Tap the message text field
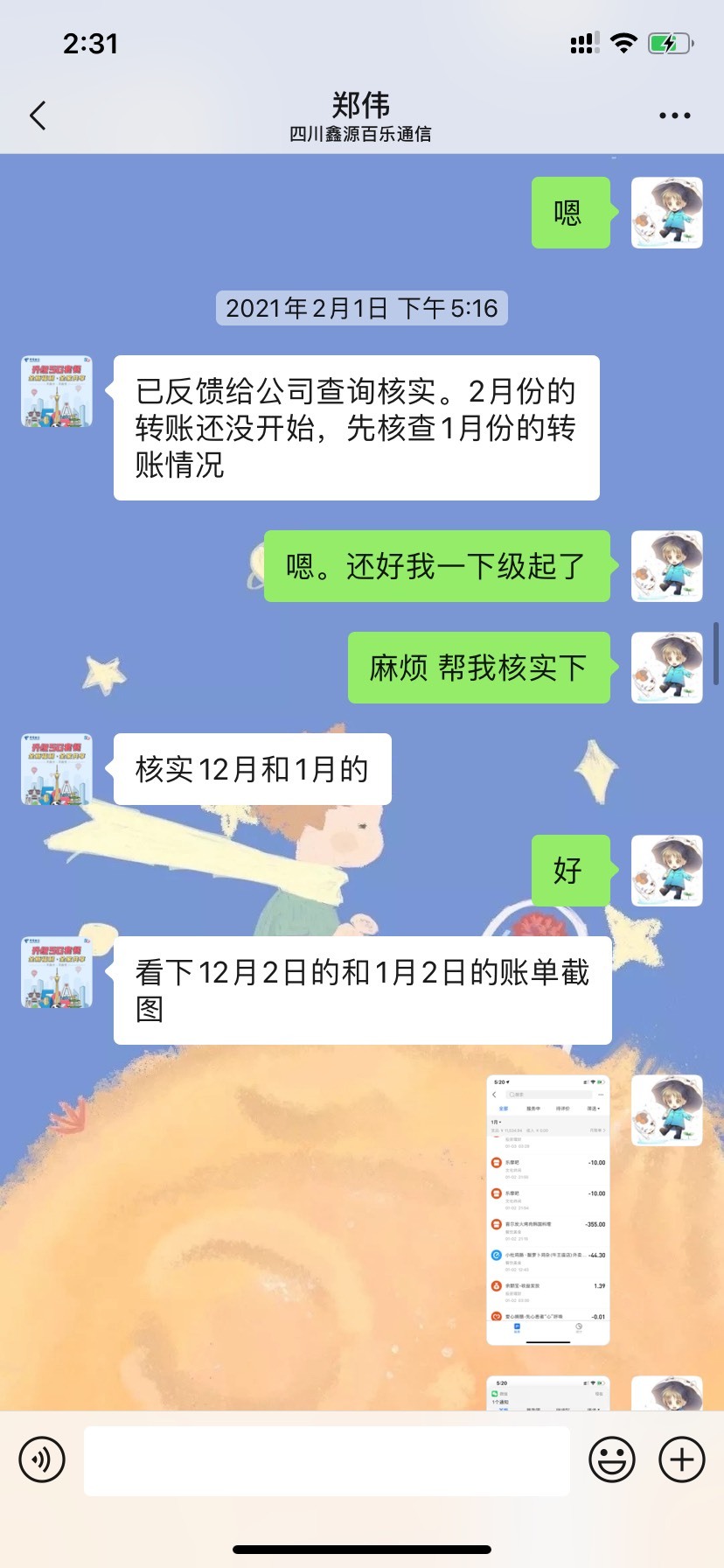 (327, 1460)
